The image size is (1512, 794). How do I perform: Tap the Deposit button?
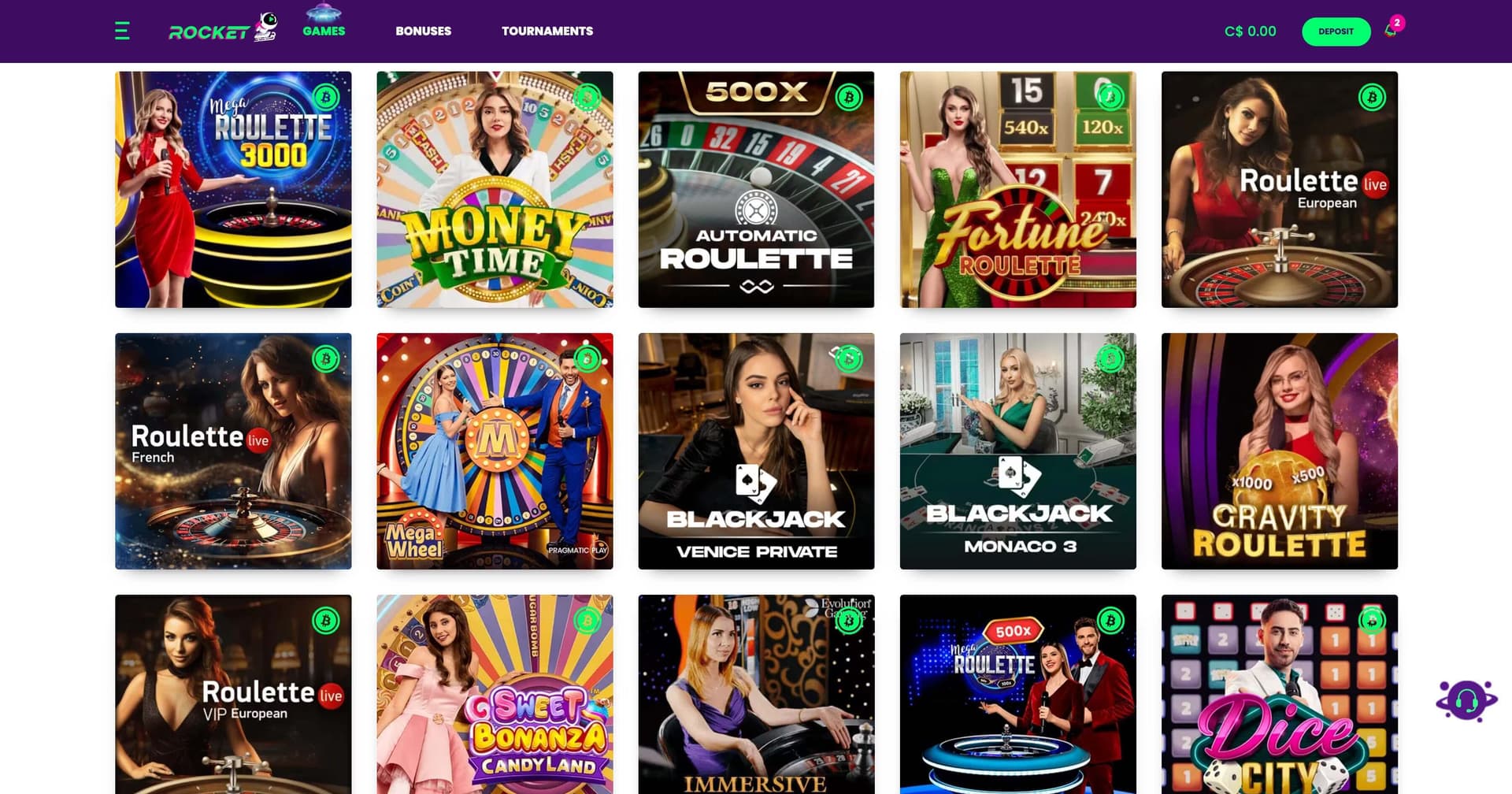(1336, 32)
